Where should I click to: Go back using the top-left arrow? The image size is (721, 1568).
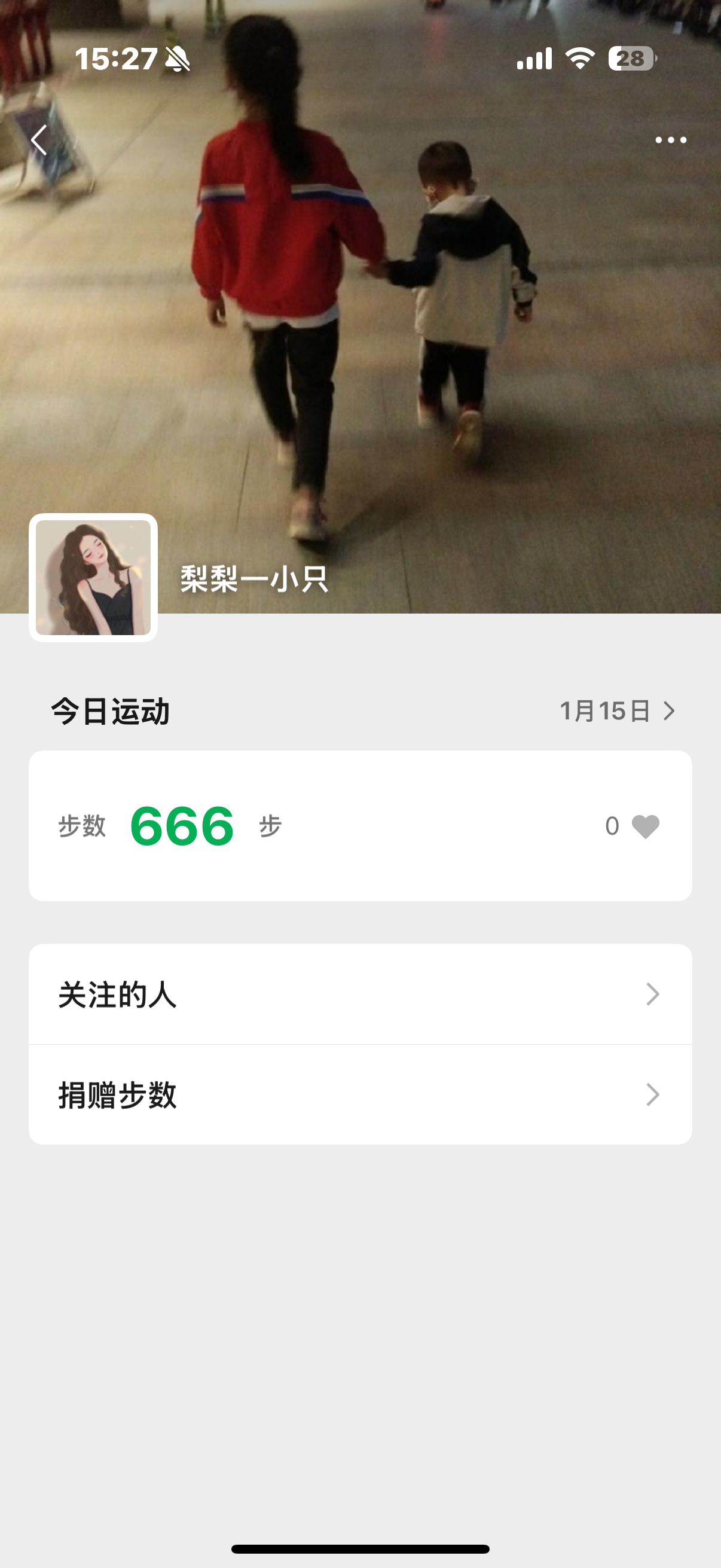39,140
